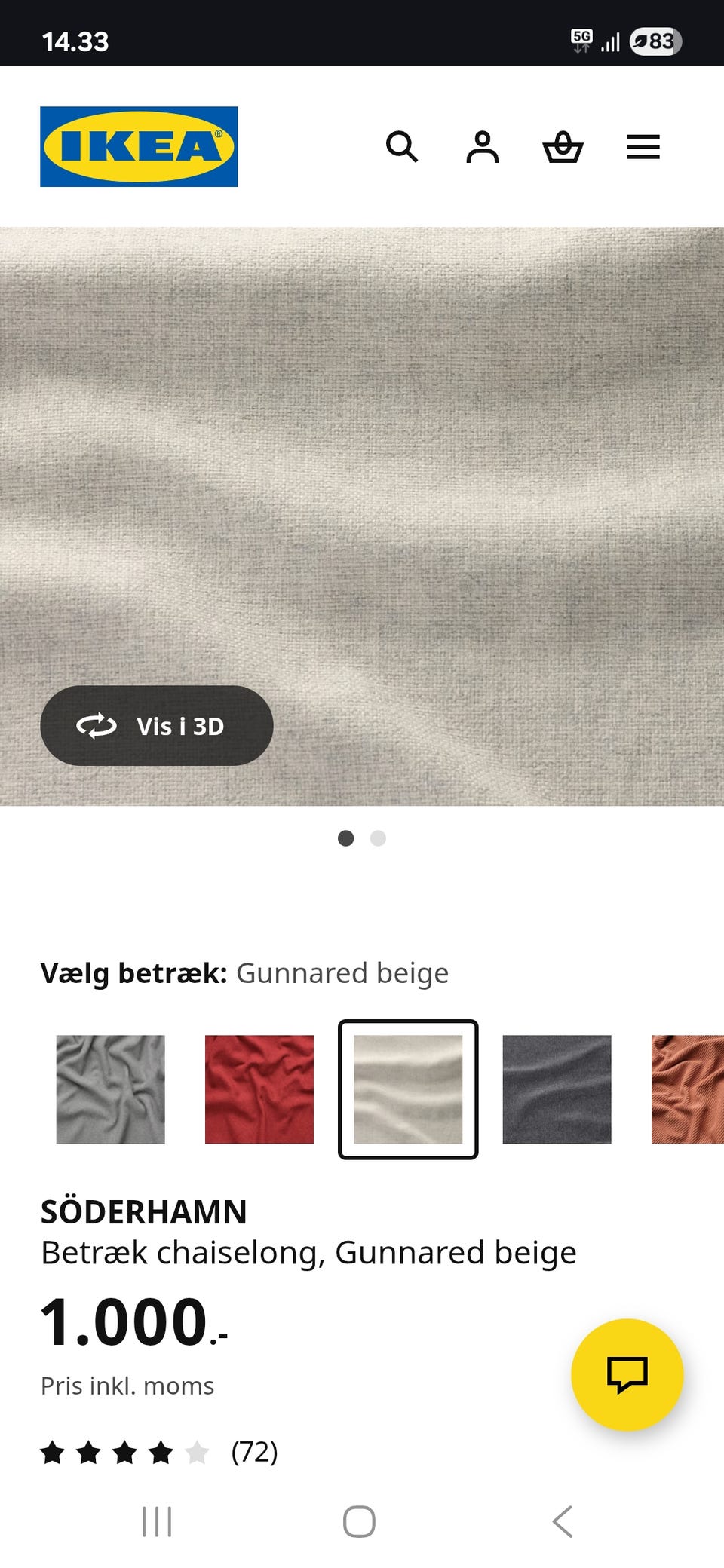Select the dark grey fabric swatch
This screenshot has width=724, height=1568.
pos(557,1089)
